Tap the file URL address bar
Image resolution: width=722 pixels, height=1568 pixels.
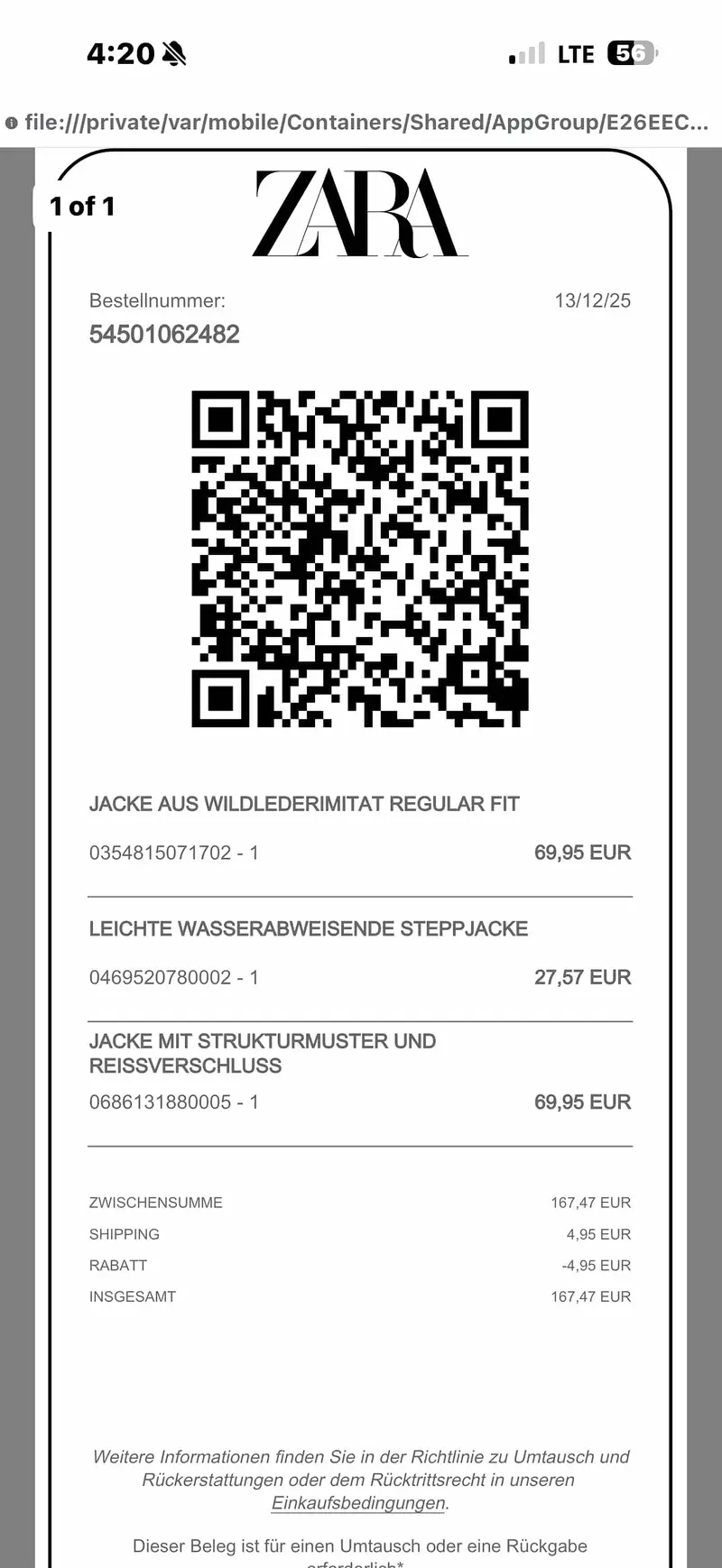(361, 123)
